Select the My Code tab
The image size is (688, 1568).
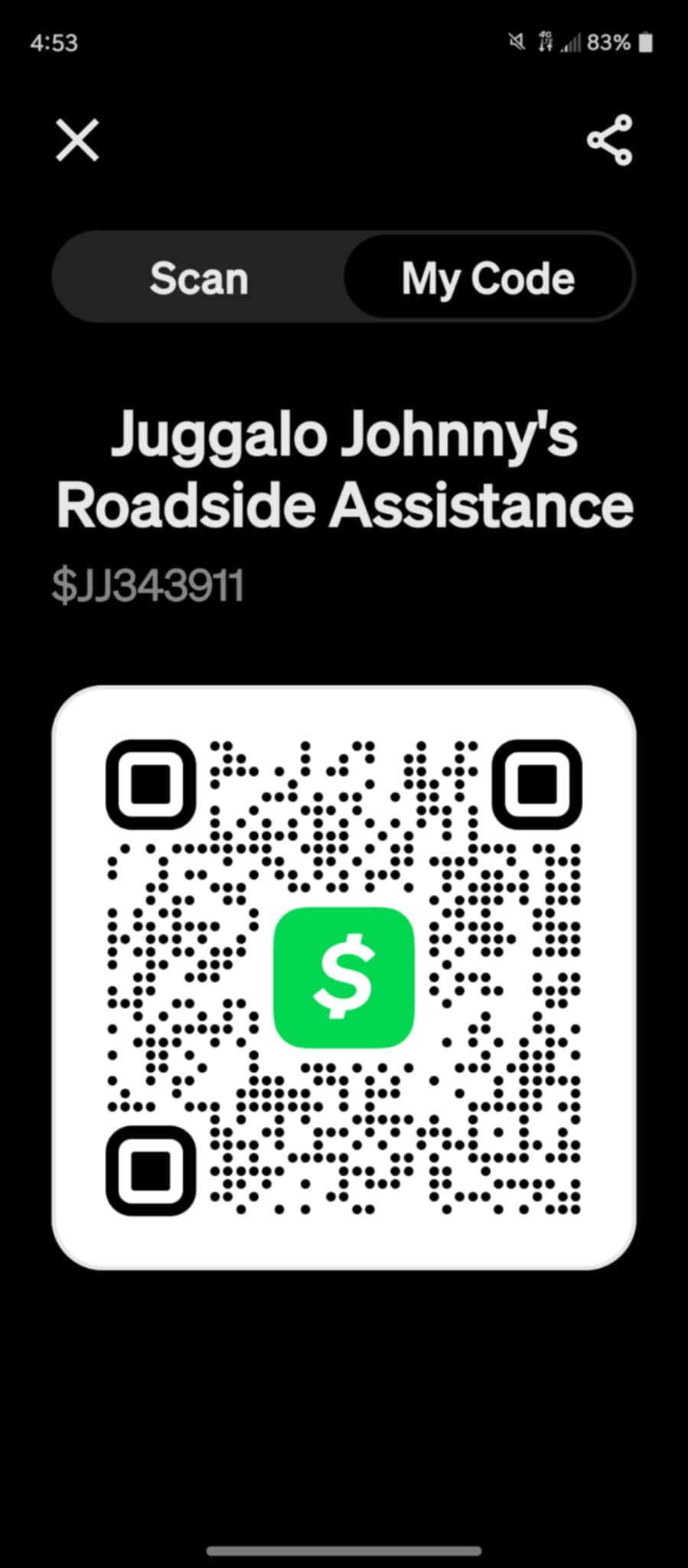click(488, 277)
